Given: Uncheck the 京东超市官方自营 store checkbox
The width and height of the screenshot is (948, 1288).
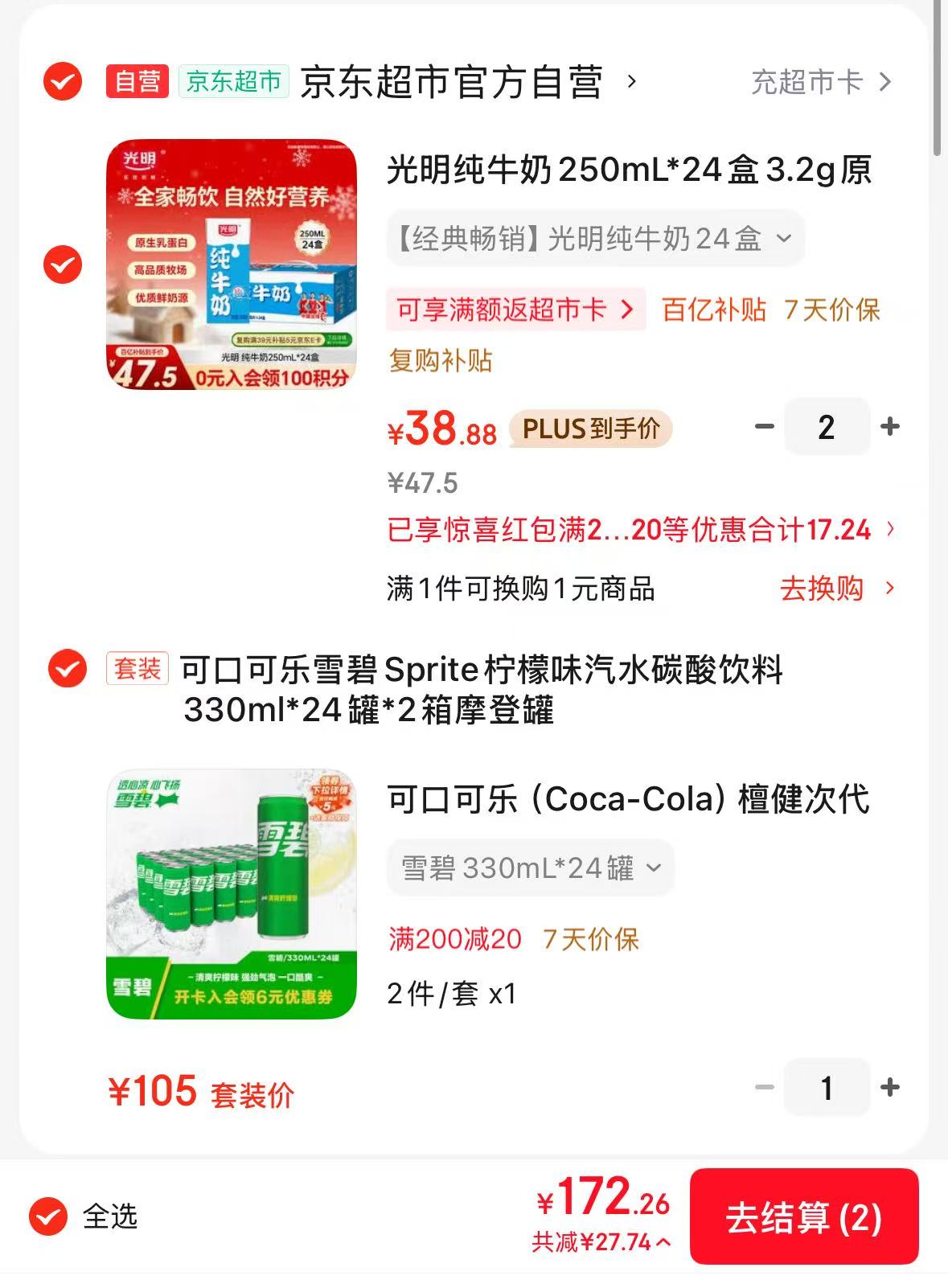Looking at the screenshot, I should coord(63,81).
